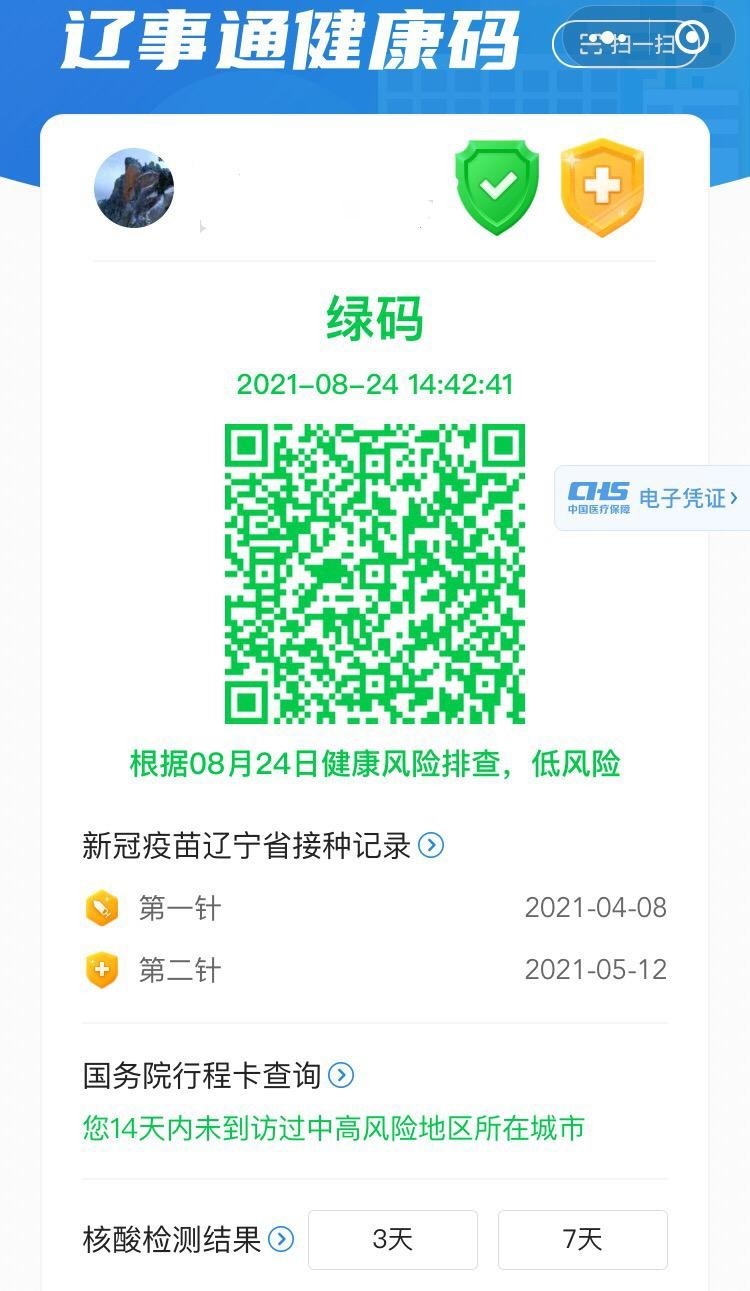The width and height of the screenshot is (750, 1291).
Task: Expand the 核酸检测结果 arrow
Action: [283, 1240]
